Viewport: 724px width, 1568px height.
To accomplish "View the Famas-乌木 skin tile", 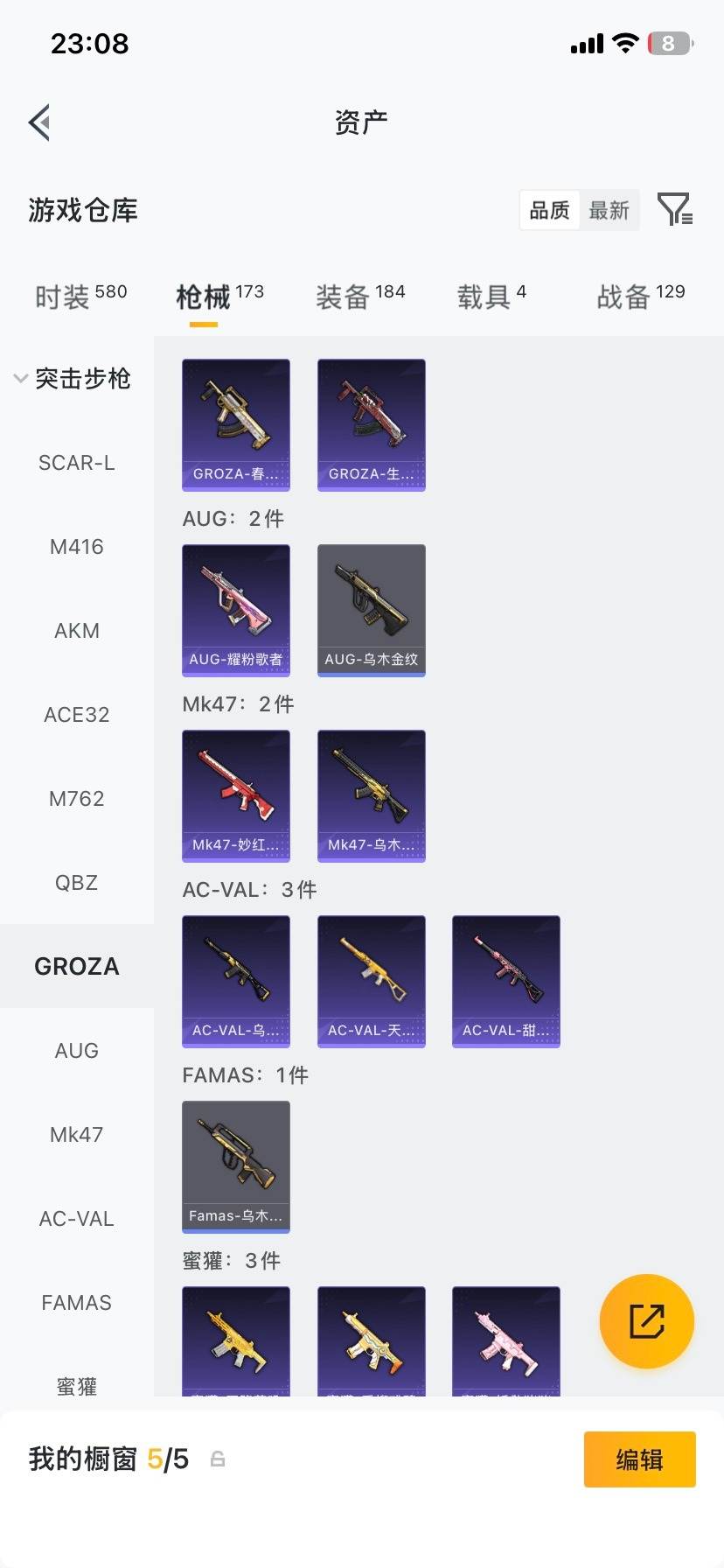I will pyautogui.click(x=236, y=1166).
